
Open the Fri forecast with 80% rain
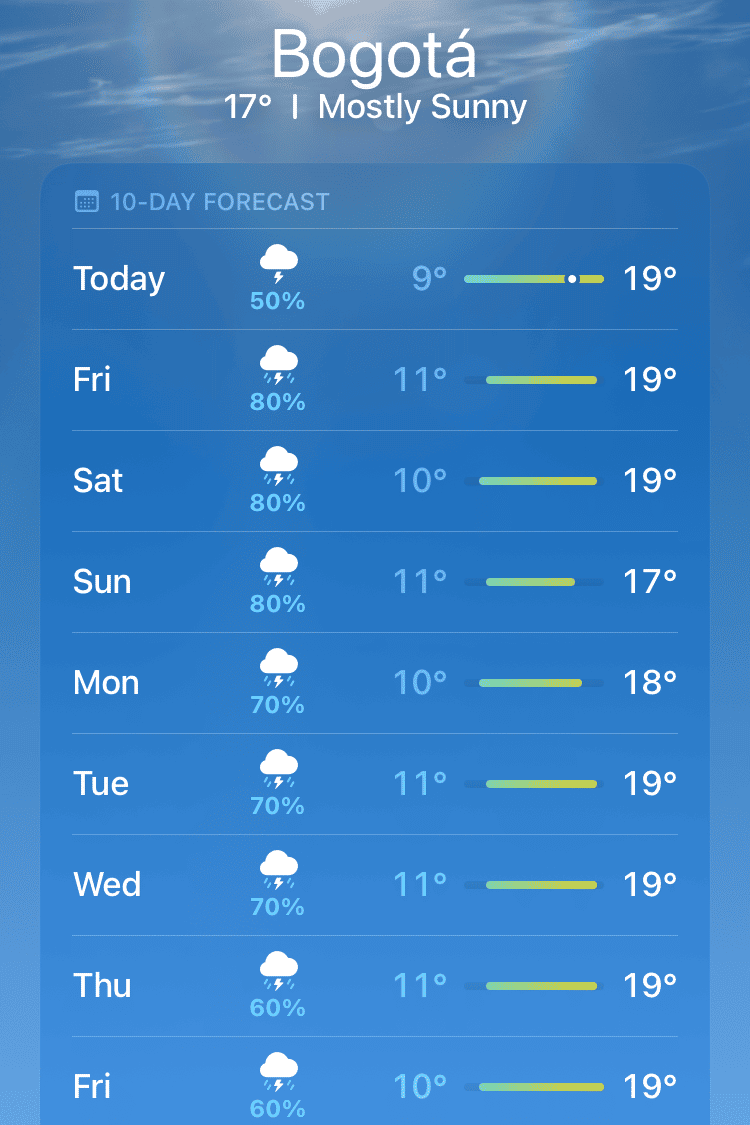tap(375, 380)
